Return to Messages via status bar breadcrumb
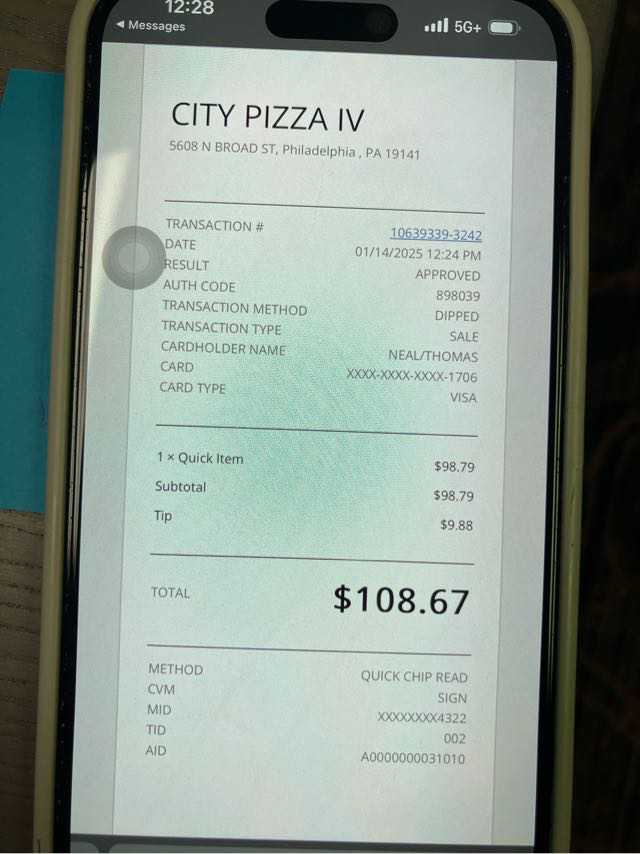This screenshot has height=854, width=640. click(151, 26)
